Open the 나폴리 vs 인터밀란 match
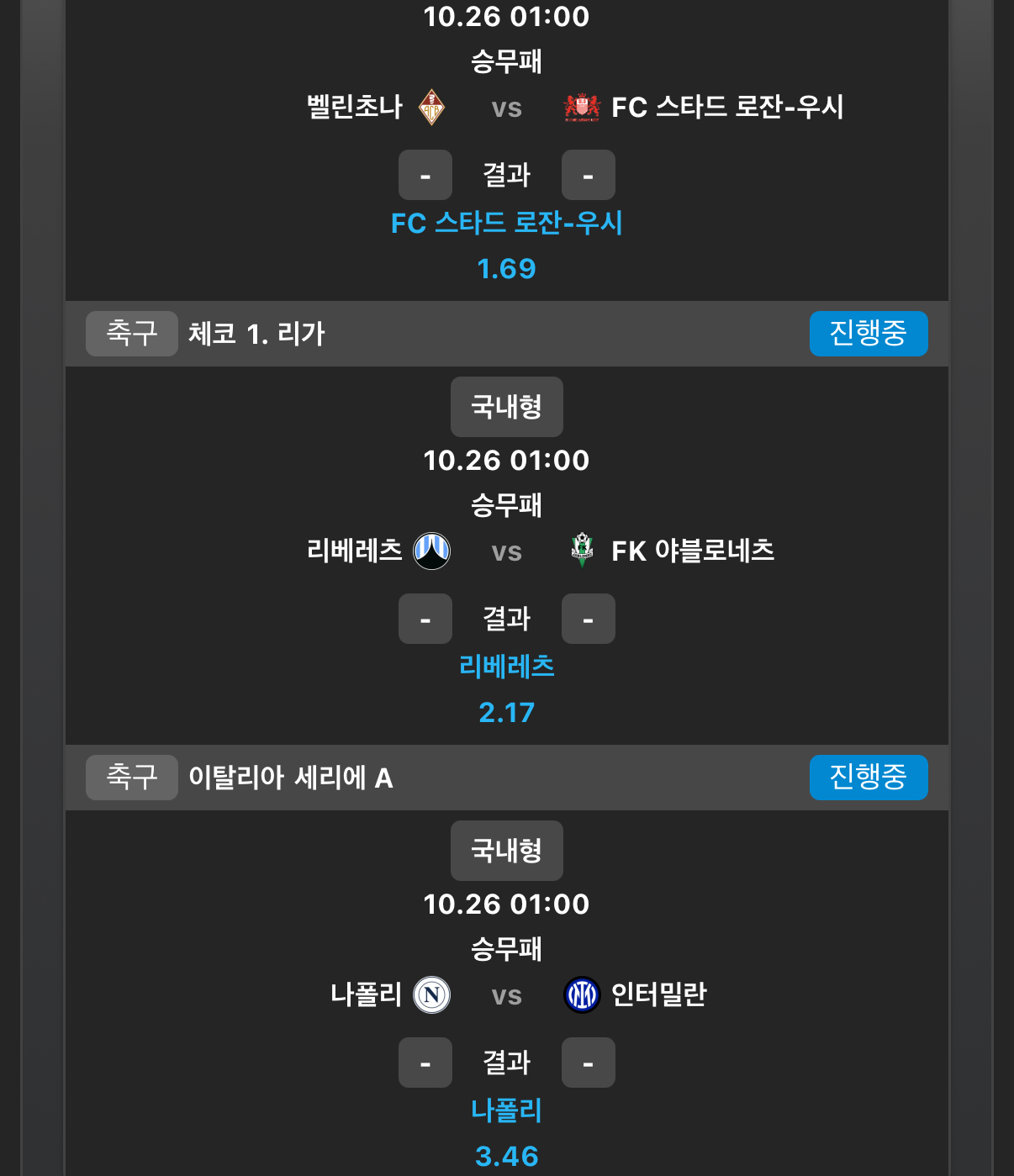Image resolution: width=1014 pixels, height=1176 pixels. [506, 995]
